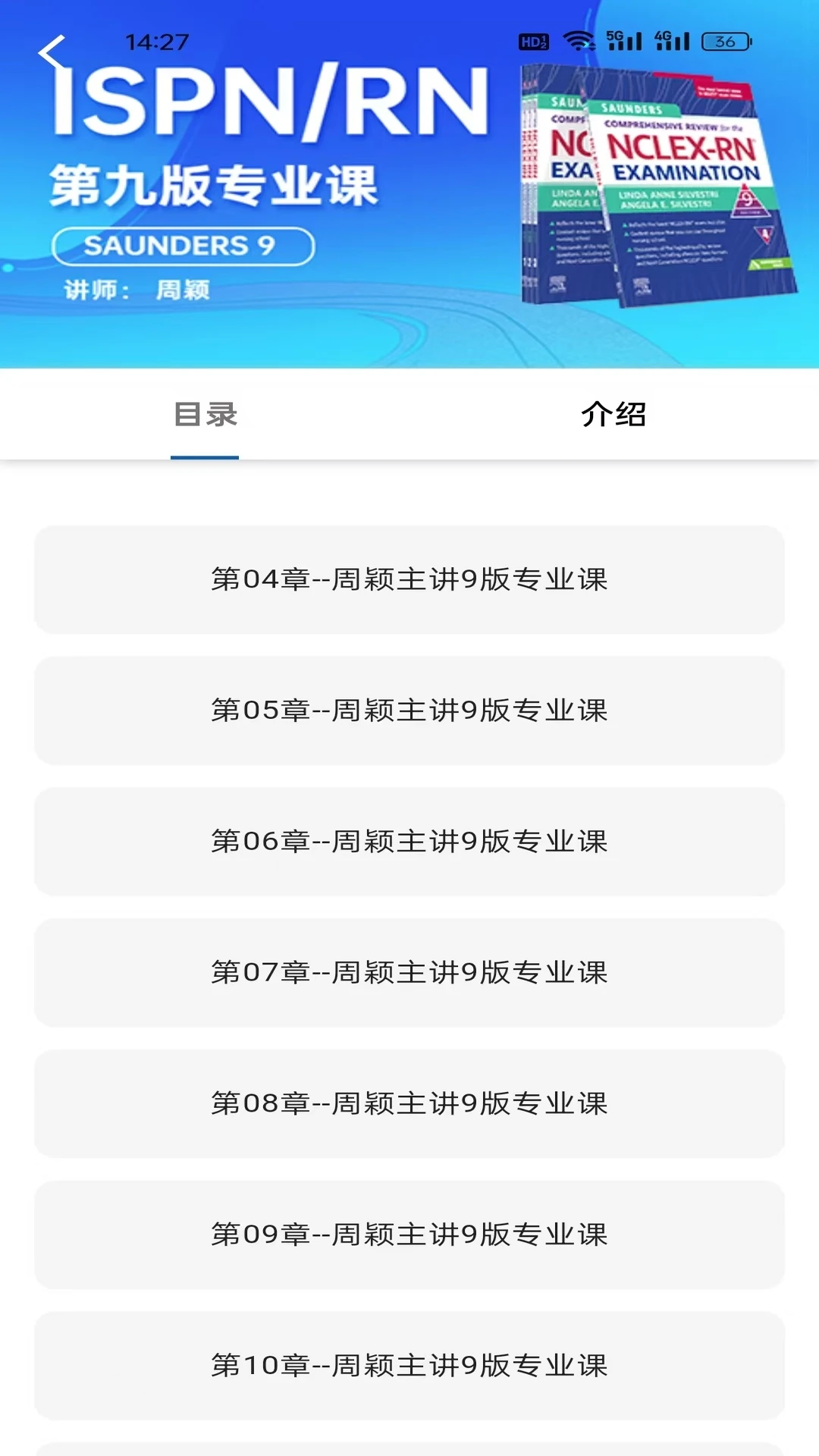
Task: Expand chapter 第07章 contents
Action: pos(409,973)
